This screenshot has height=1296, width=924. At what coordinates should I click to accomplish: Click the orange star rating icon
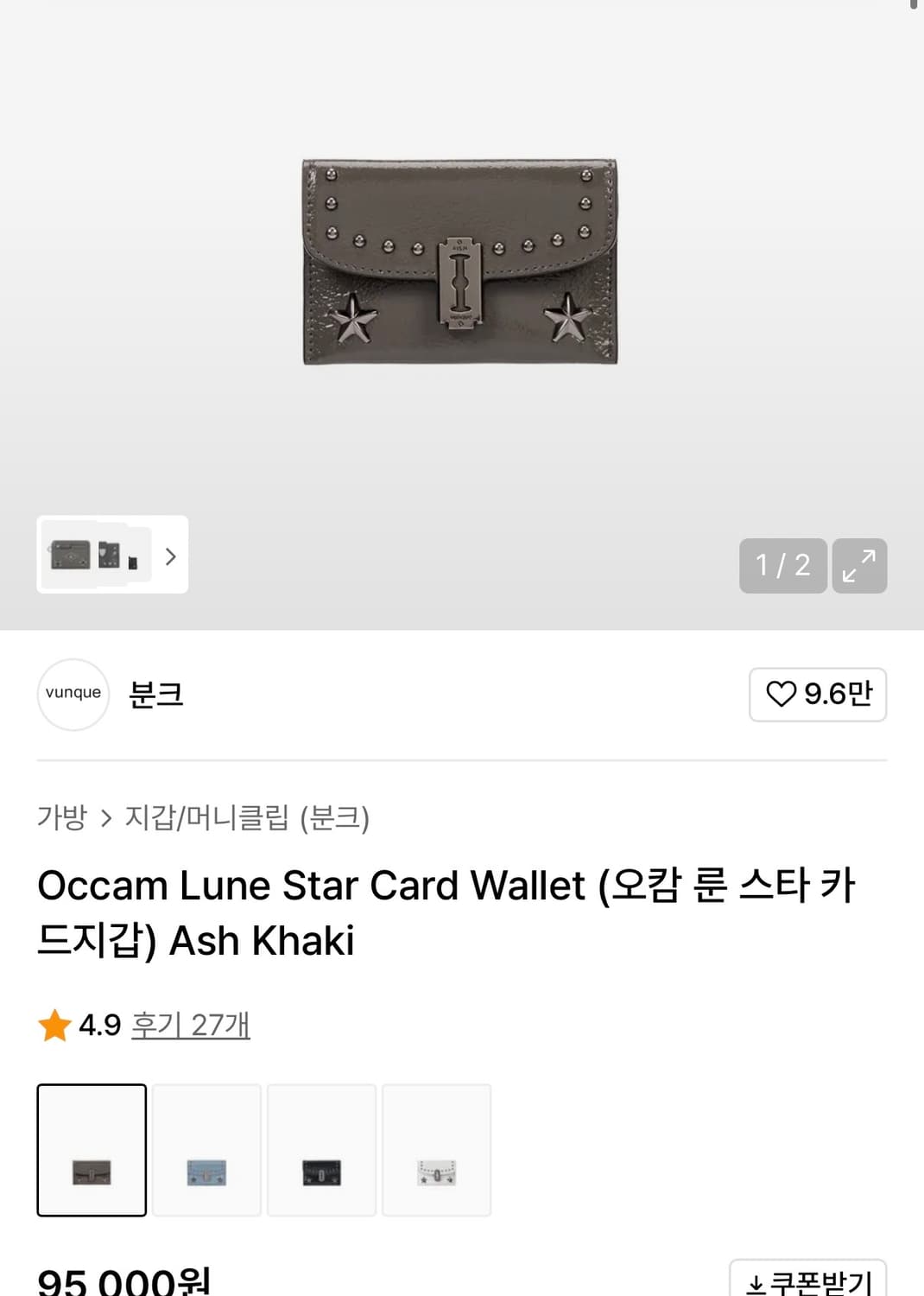pos(55,1026)
